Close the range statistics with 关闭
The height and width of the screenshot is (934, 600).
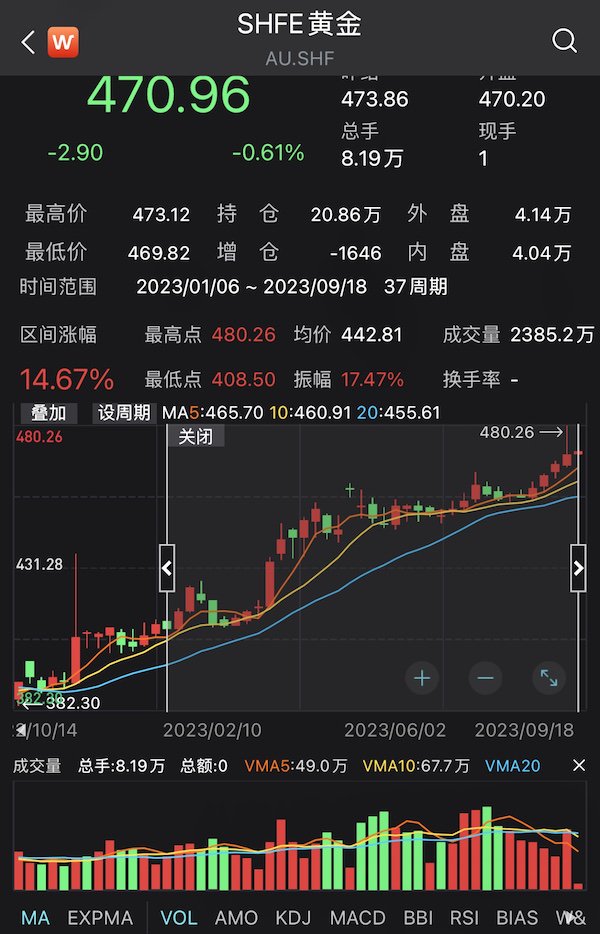click(195, 437)
